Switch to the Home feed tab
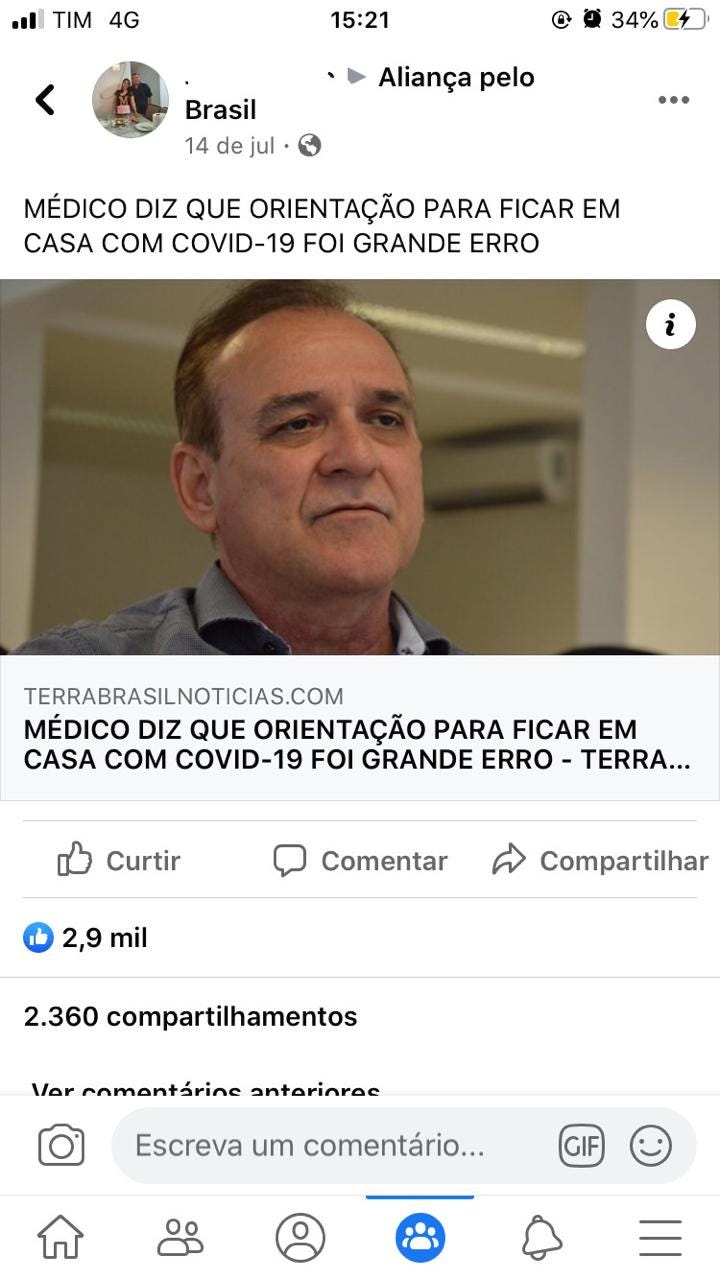 point(60,1238)
